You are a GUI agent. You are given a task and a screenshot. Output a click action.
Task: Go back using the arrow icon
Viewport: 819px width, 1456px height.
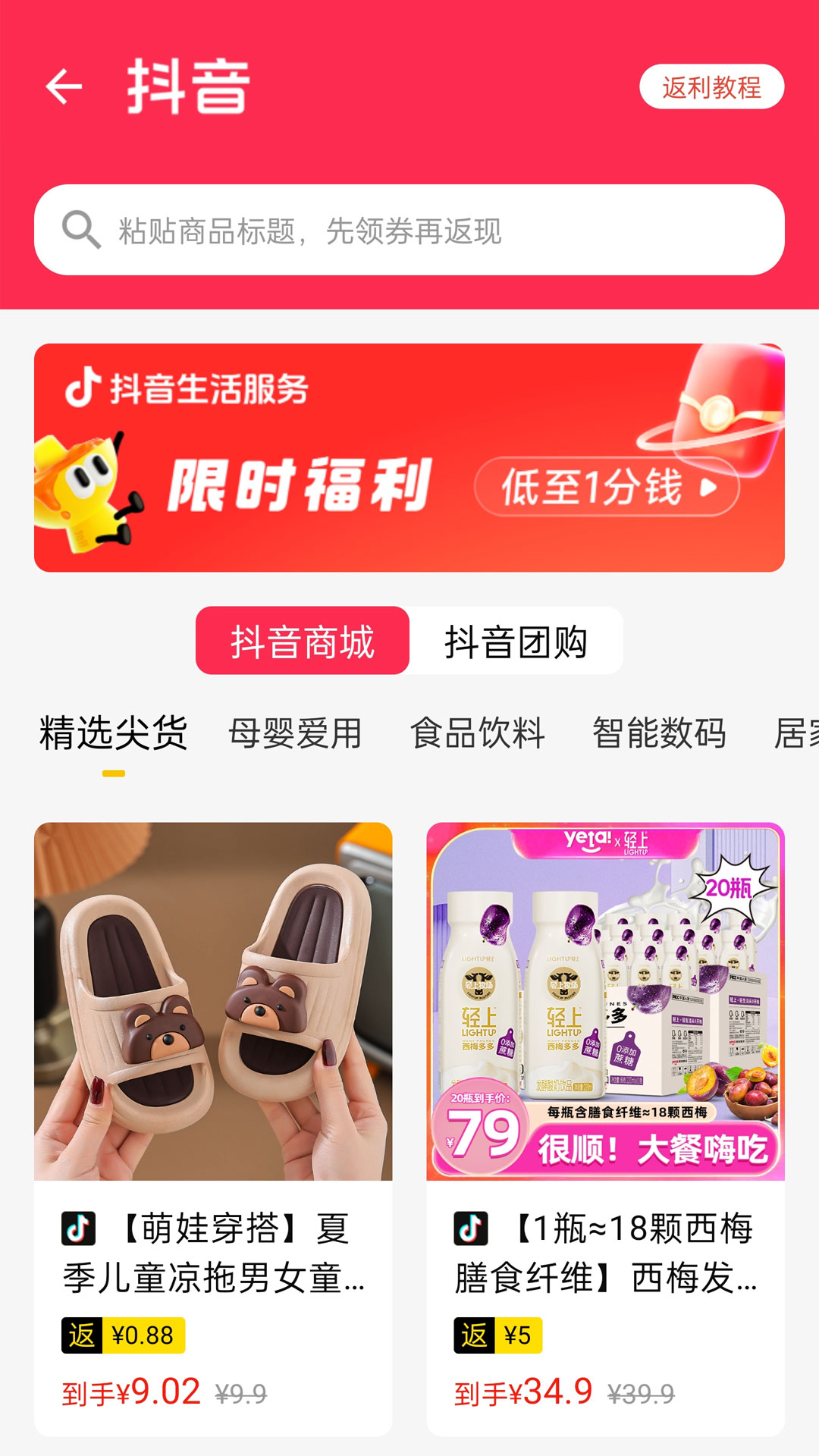pos(64,86)
